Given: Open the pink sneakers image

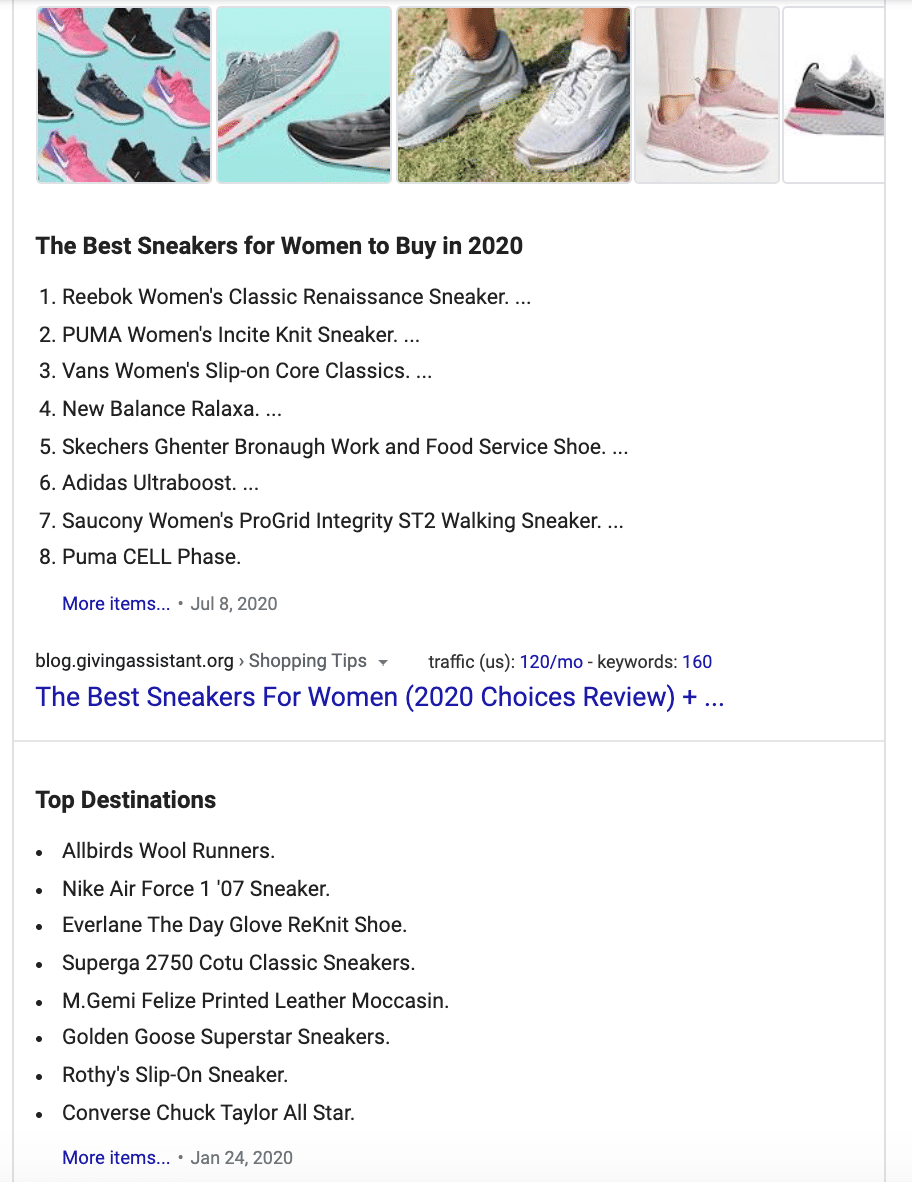Looking at the screenshot, I should (707, 95).
